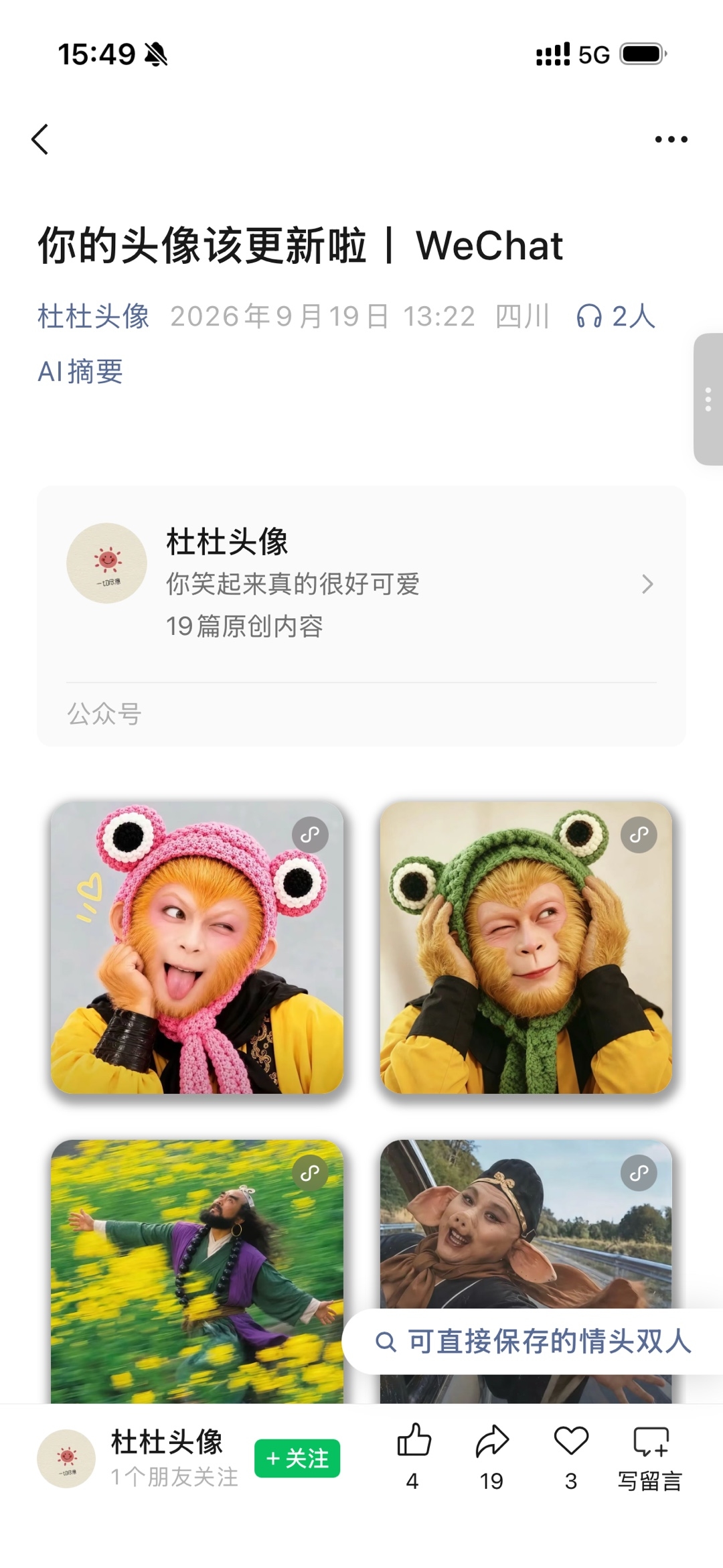The image size is (723, 1568).
Task: Open the AI摘要 summary link
Action: coord(80,371)
